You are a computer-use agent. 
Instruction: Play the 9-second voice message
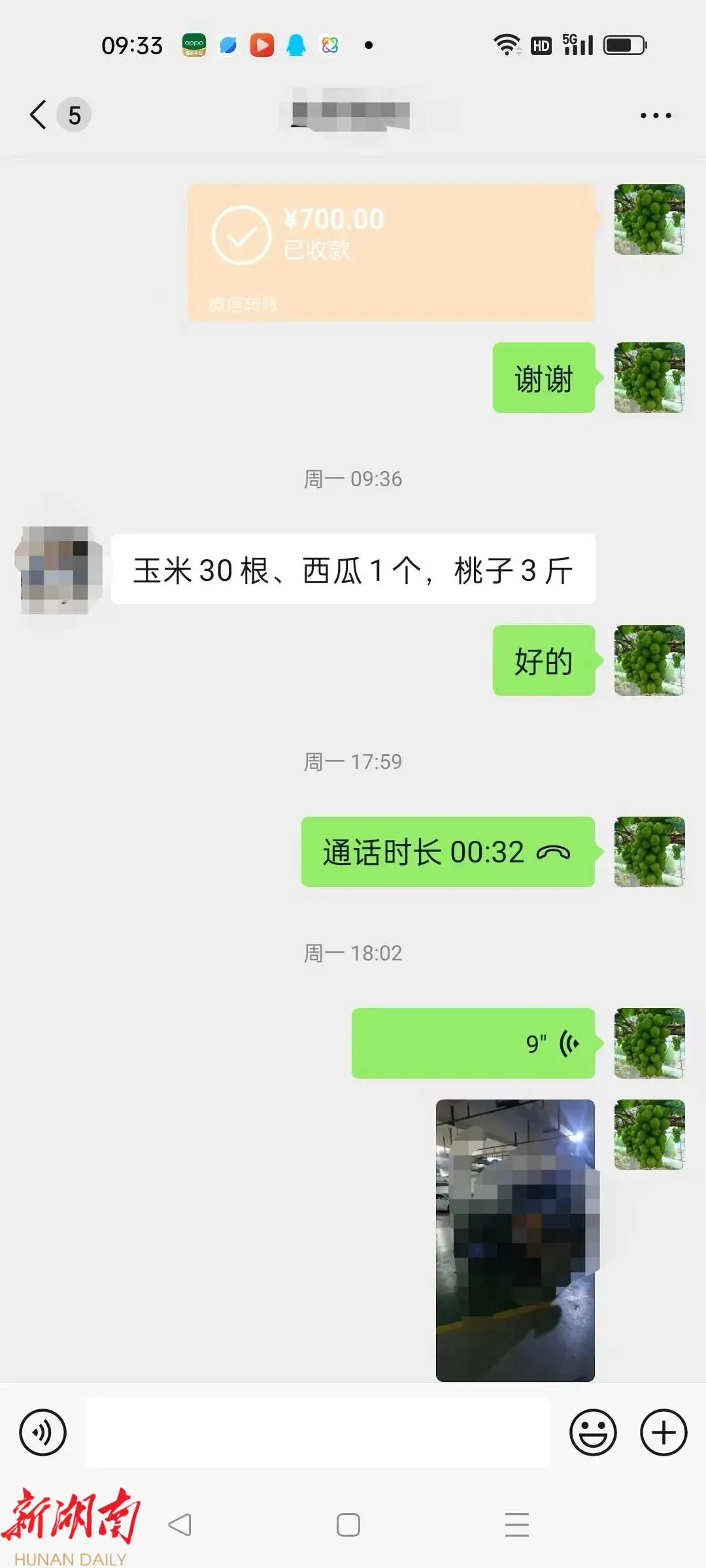(x=473, y=1043)
